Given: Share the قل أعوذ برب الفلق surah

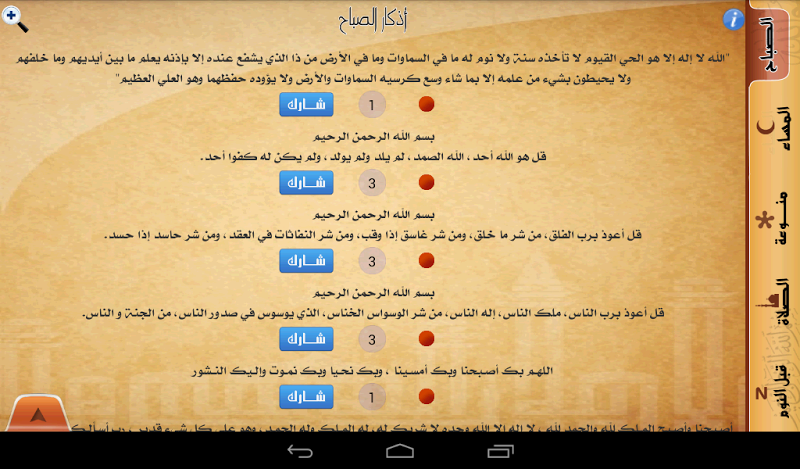Looking at the screenshot, I should (x=306, y=261).
